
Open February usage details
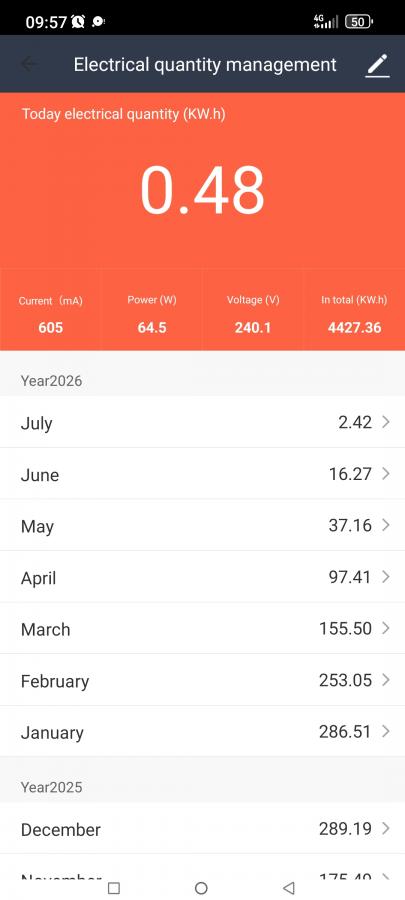(x=202, y=680)
